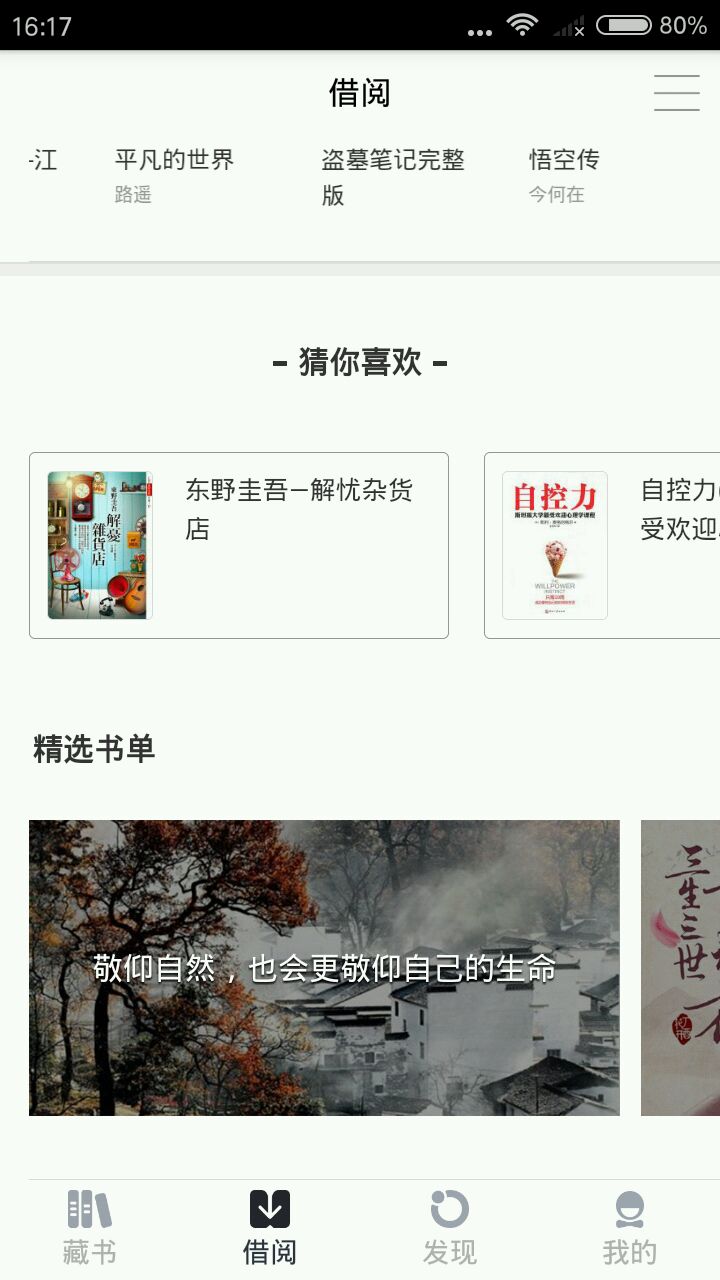Open the hamburger menu icon
The width and height of the screenshot is (720, 1280).
[x=676, y=93]
